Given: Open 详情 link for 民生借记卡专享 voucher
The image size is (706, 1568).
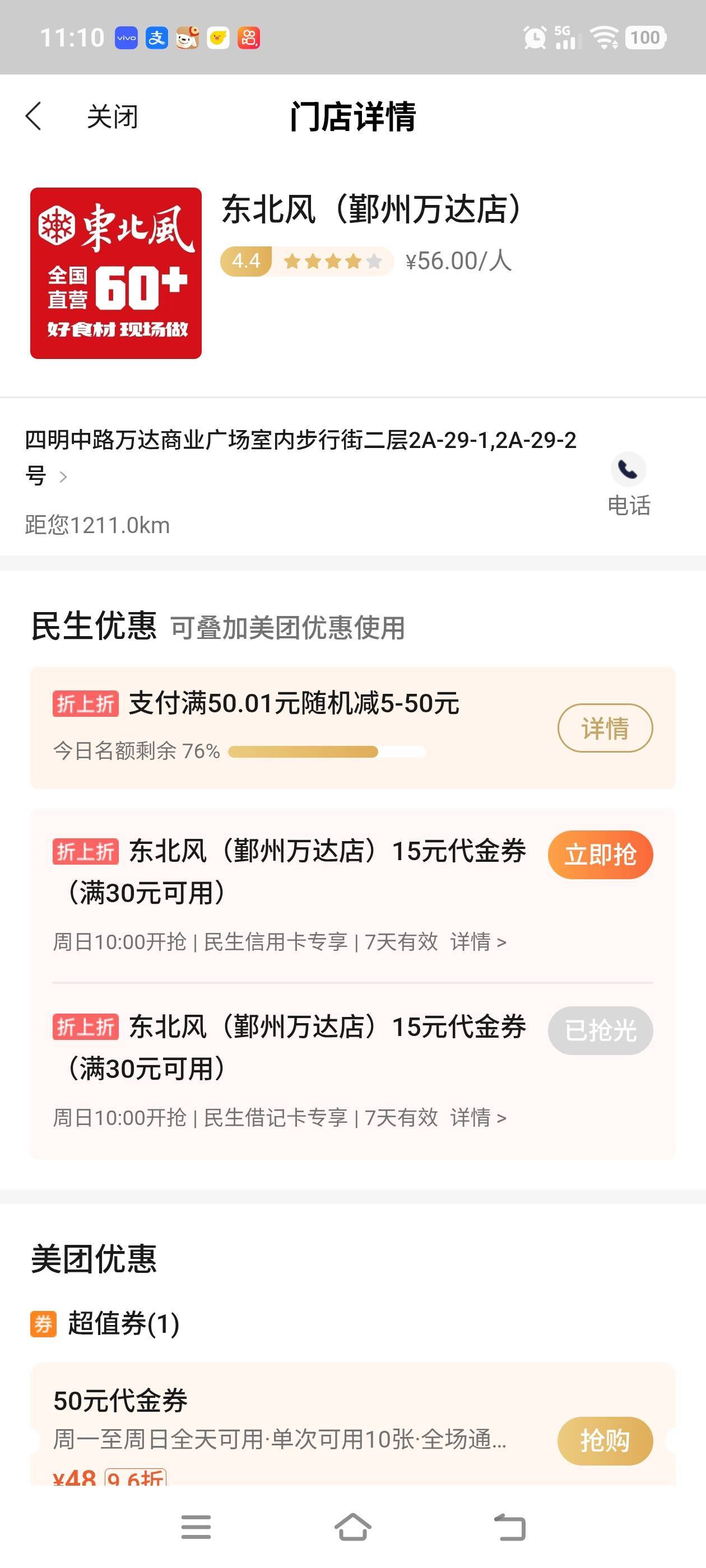Looking at the screenshot, I should pos(478,1118).
